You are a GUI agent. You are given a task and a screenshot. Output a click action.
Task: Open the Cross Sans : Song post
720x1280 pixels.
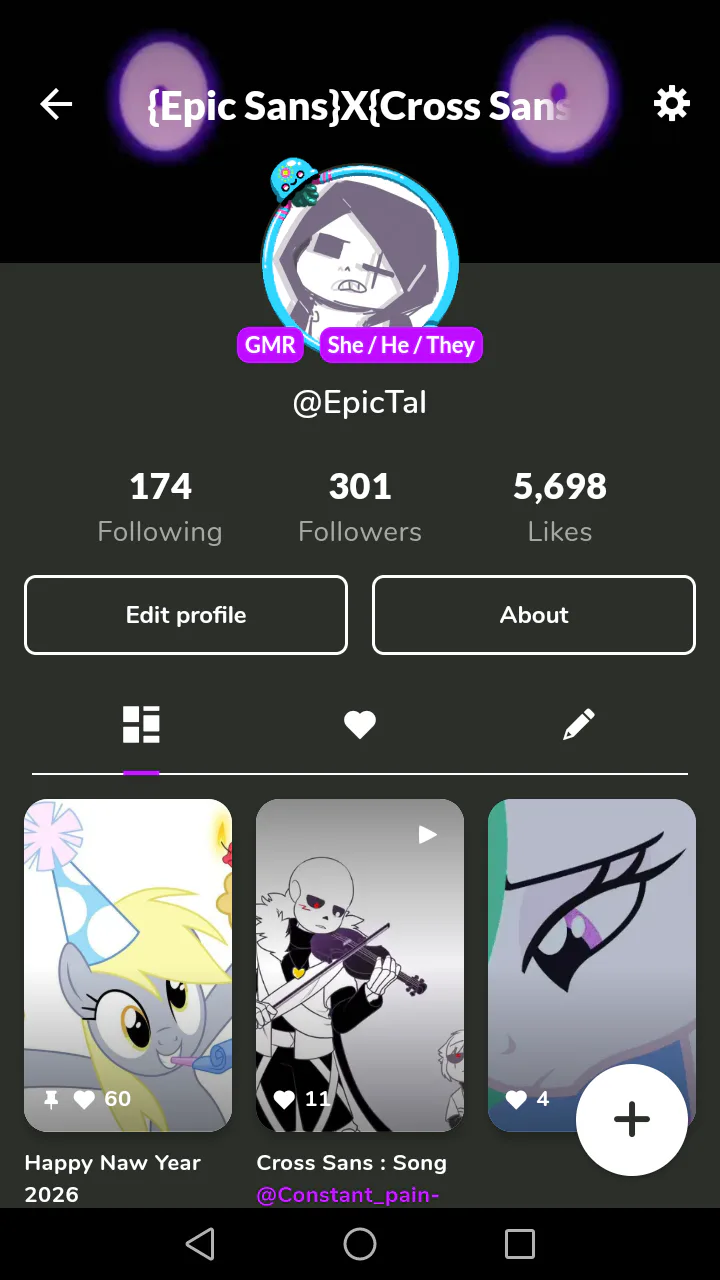(x=360, y=965)
